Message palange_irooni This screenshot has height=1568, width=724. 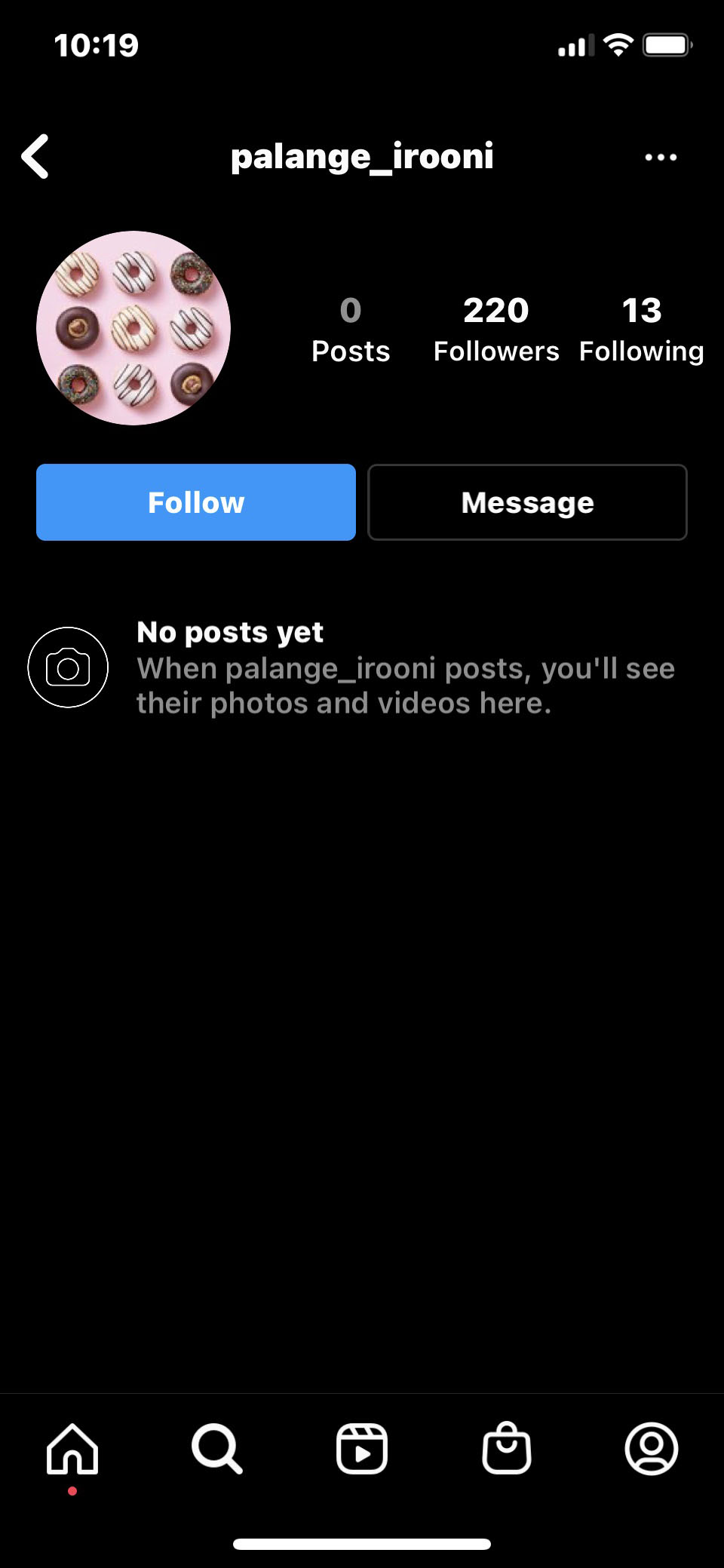pos(527,502)
